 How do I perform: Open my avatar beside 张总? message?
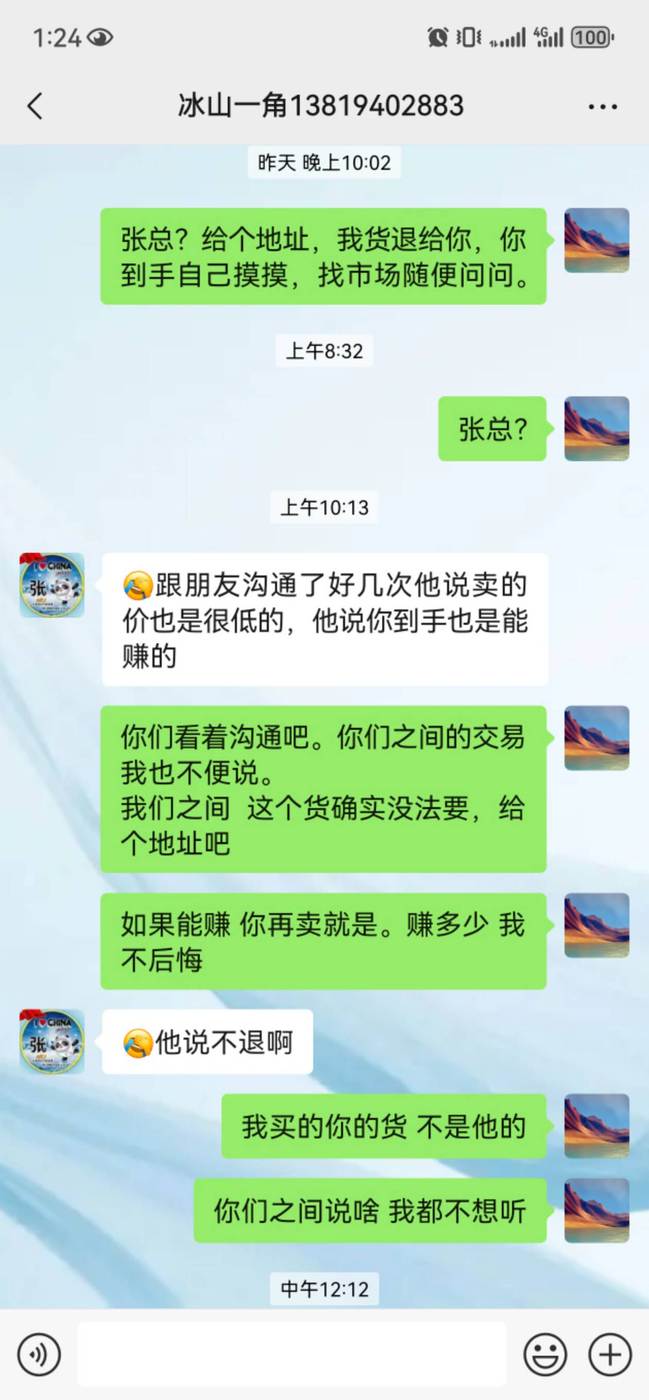pyautogui.click(x=596, y=428)
